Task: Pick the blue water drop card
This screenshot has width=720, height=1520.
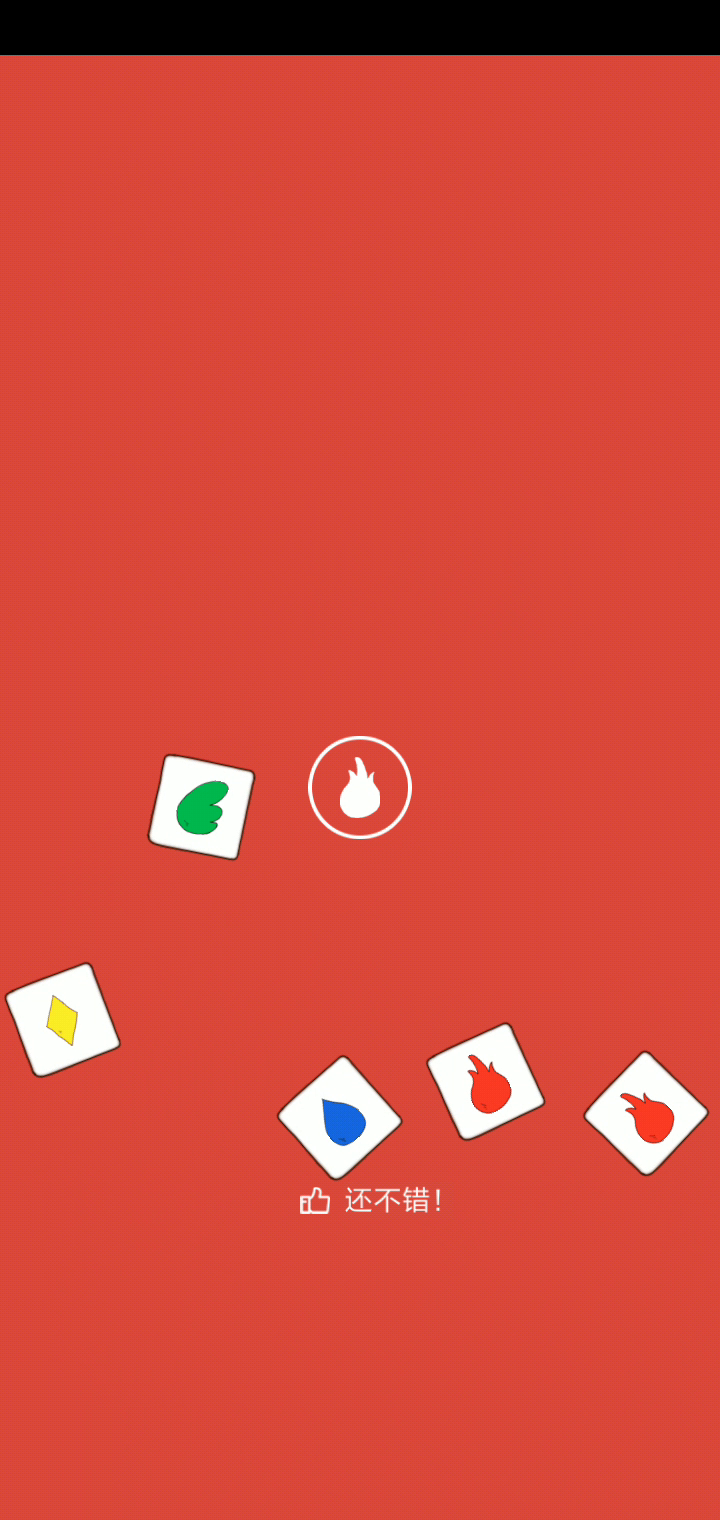Action: [x=340, y=1118]
